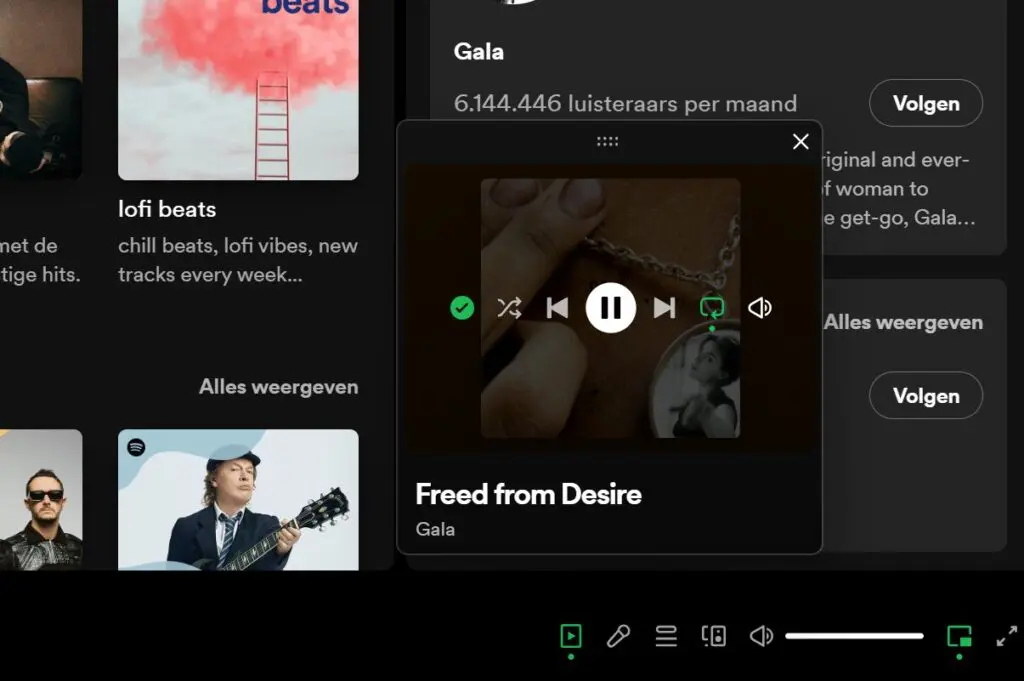The image size is (1024, 681).
Task: Toggle the green repeat icon in miniplayer
Action: coord(712,308)
